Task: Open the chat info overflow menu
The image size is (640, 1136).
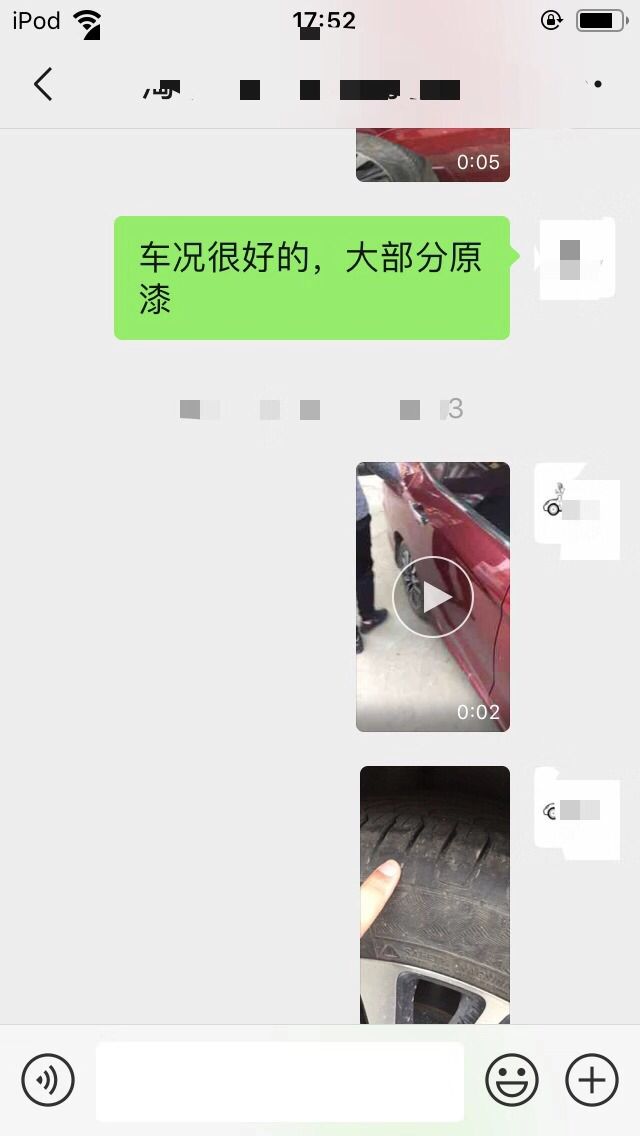Action: pos(596,84)
